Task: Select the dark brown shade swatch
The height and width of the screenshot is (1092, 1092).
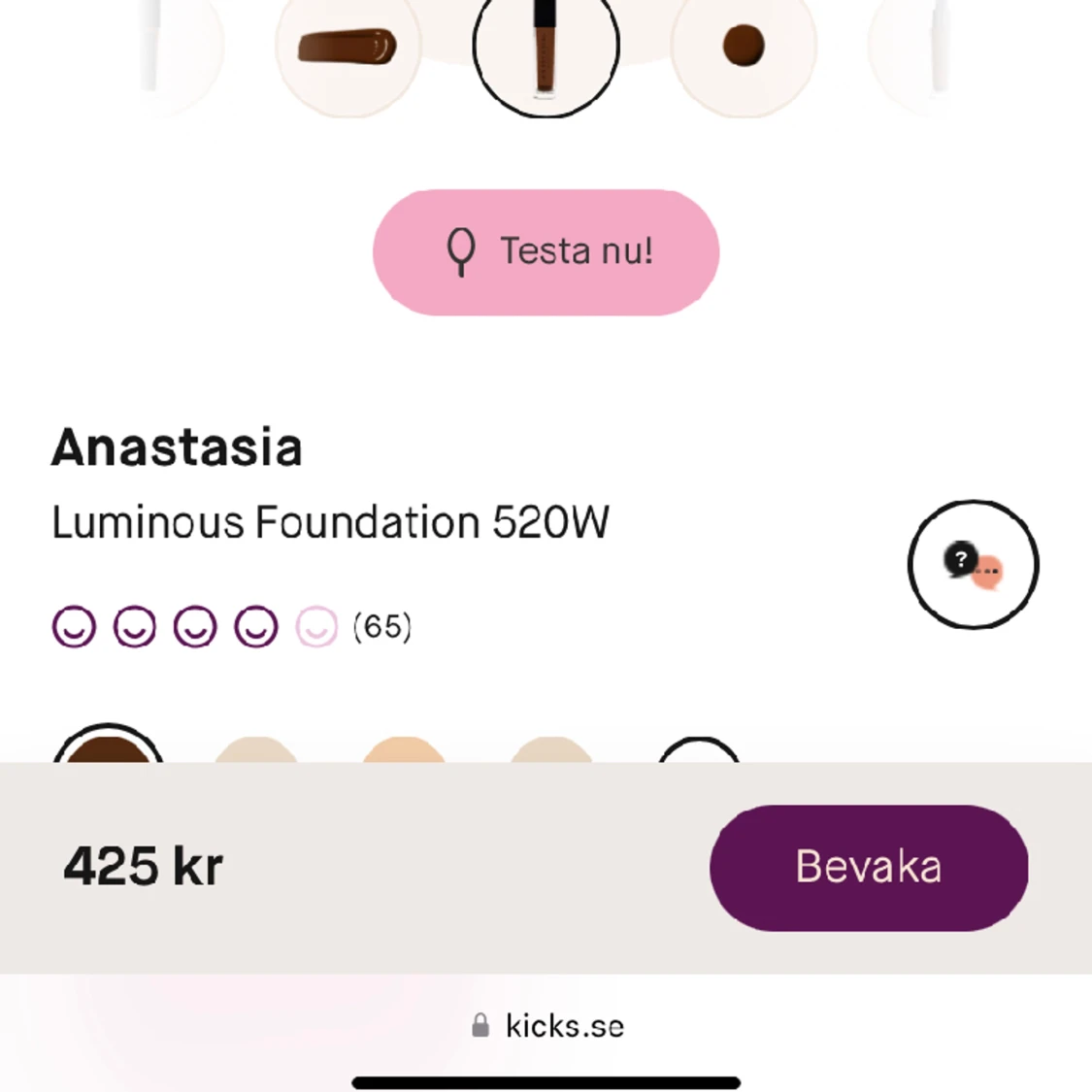Action: 108,745
